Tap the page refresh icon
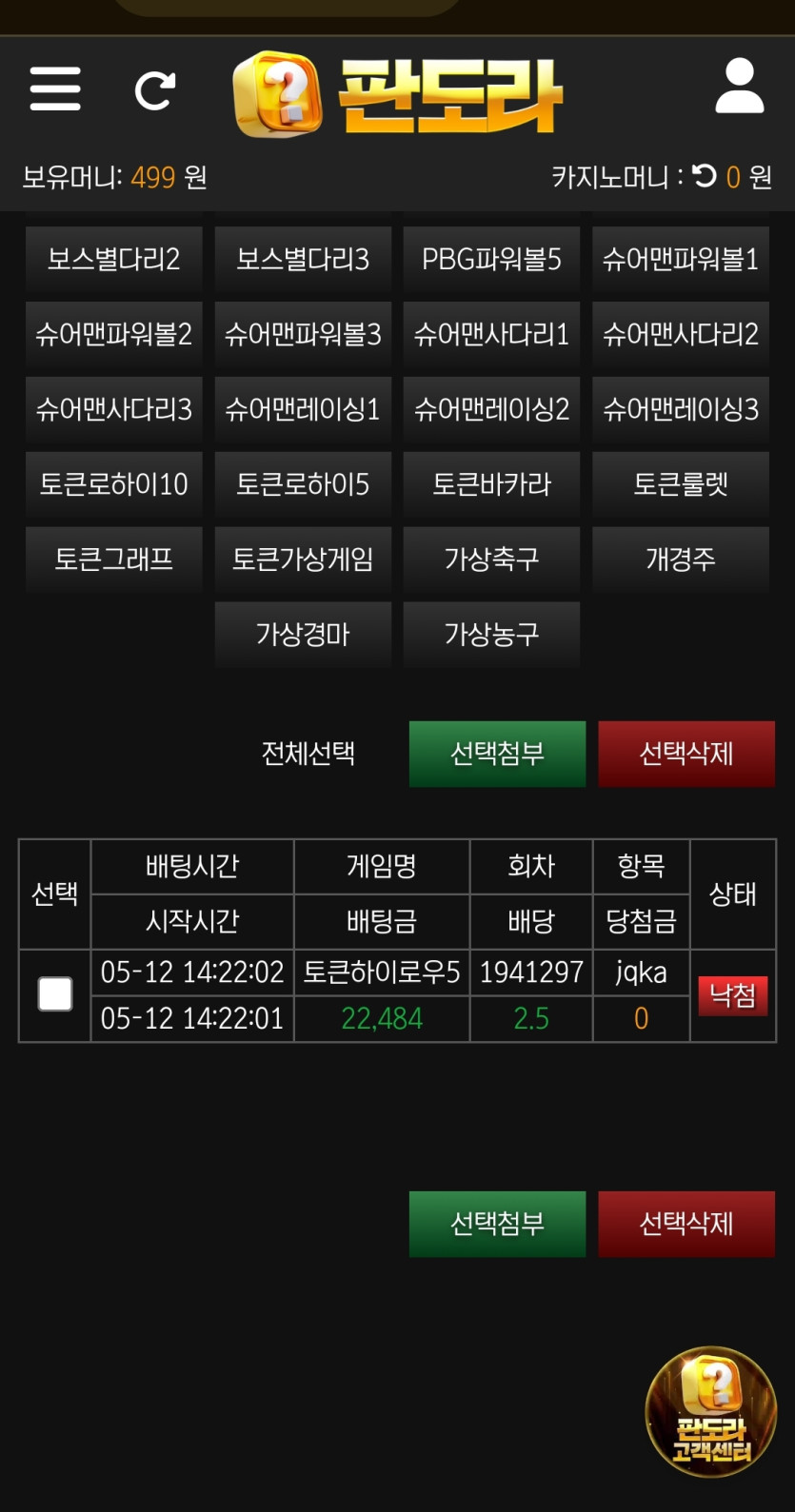This screenshot has width=795, height=1512. pyautogui.click(x=154, y=91)
